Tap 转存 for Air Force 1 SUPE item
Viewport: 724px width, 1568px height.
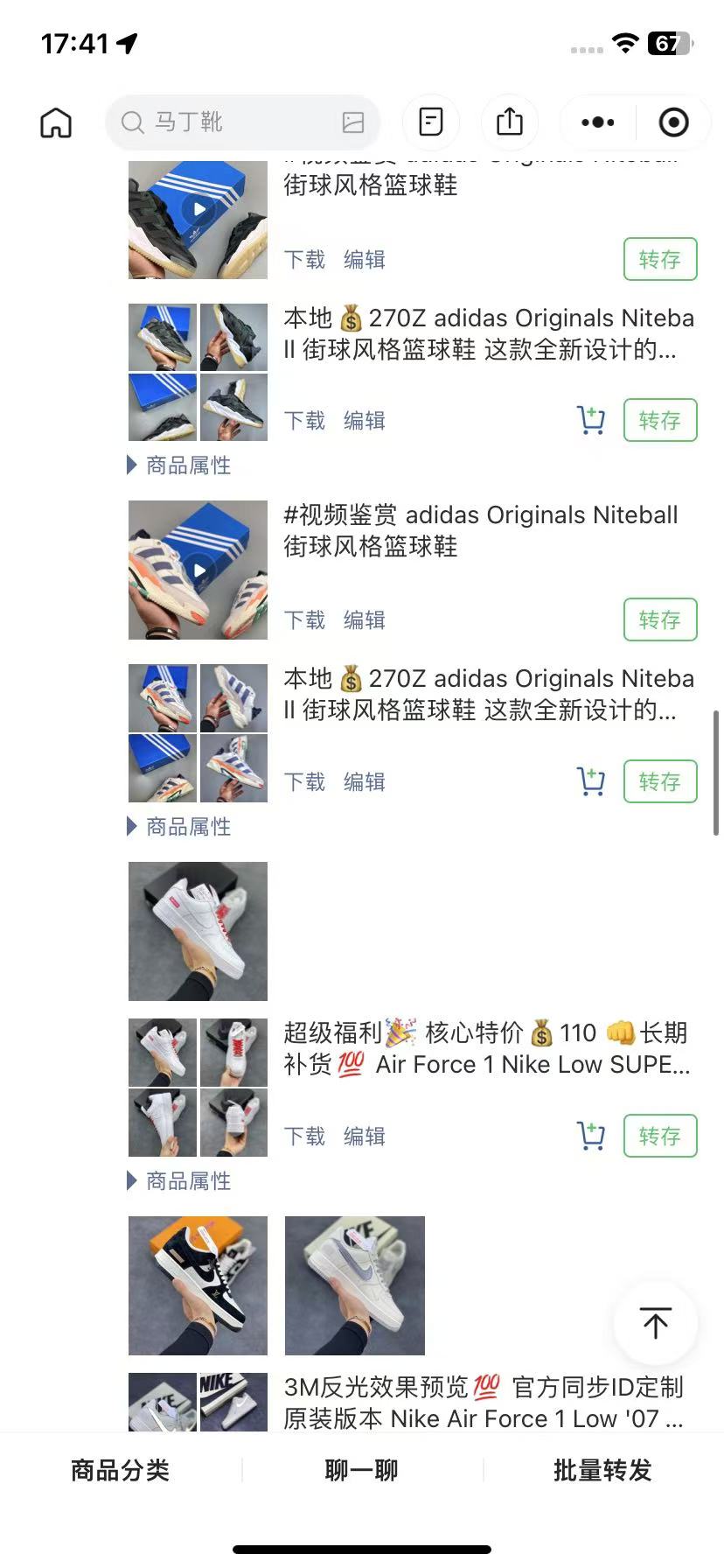[x=660, y=1136]
